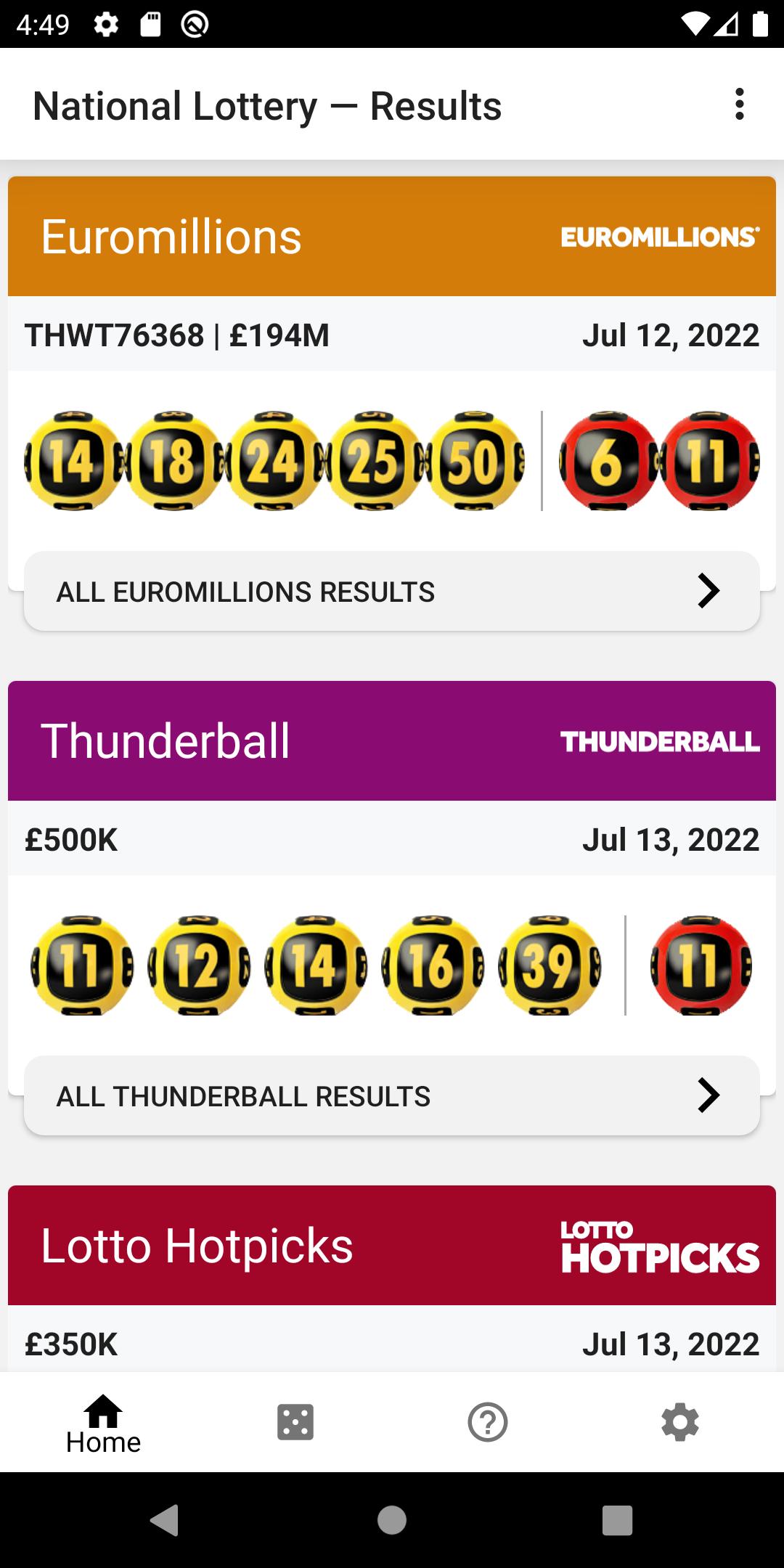
Task: Open the Thunderball card
Action: coord(392,741)
